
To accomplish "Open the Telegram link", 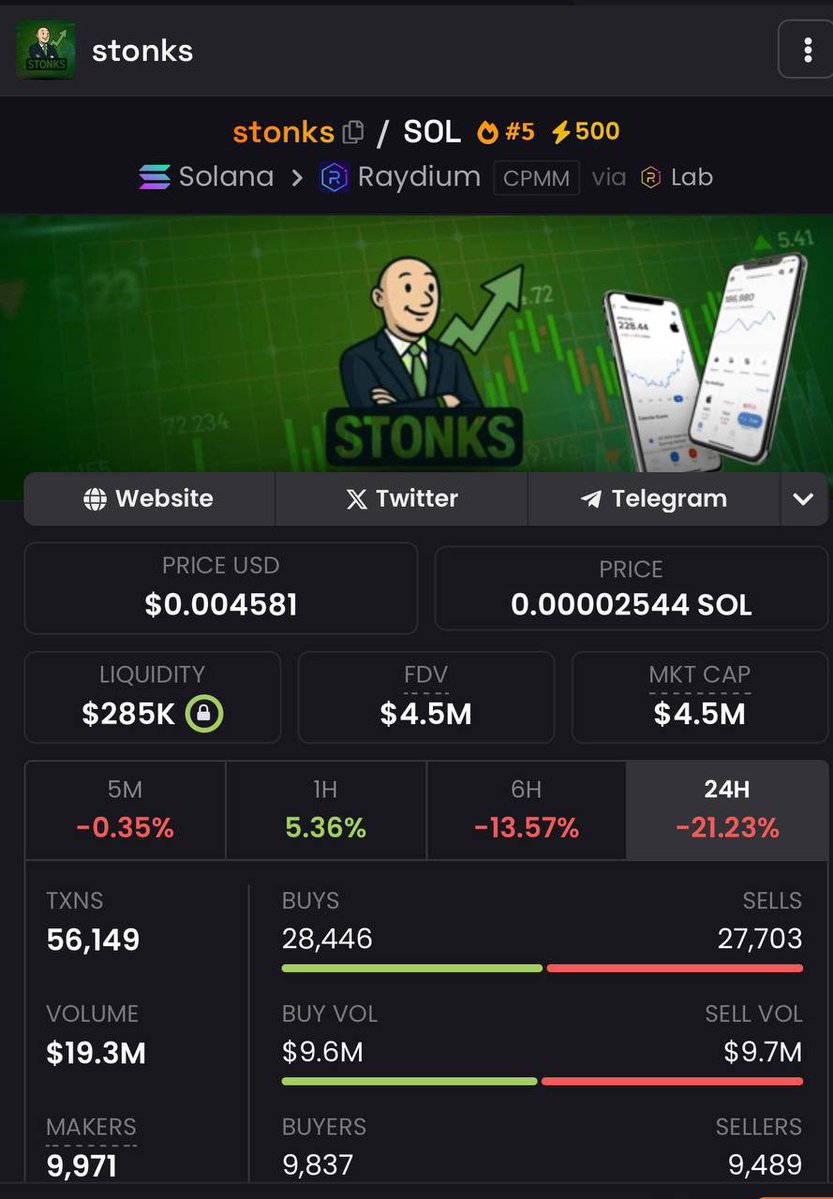I will point(653,498).
